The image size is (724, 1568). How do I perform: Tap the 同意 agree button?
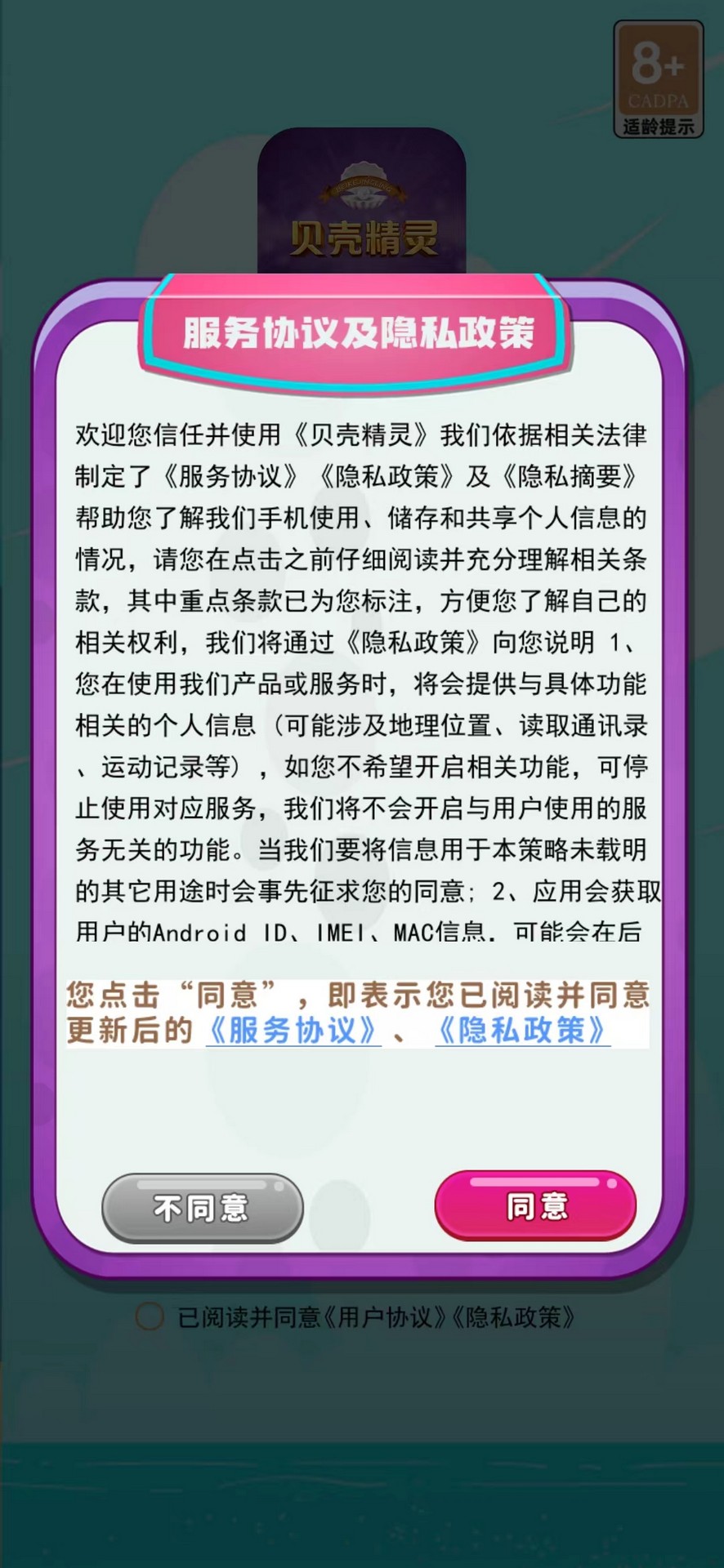tap(535, 1205)
